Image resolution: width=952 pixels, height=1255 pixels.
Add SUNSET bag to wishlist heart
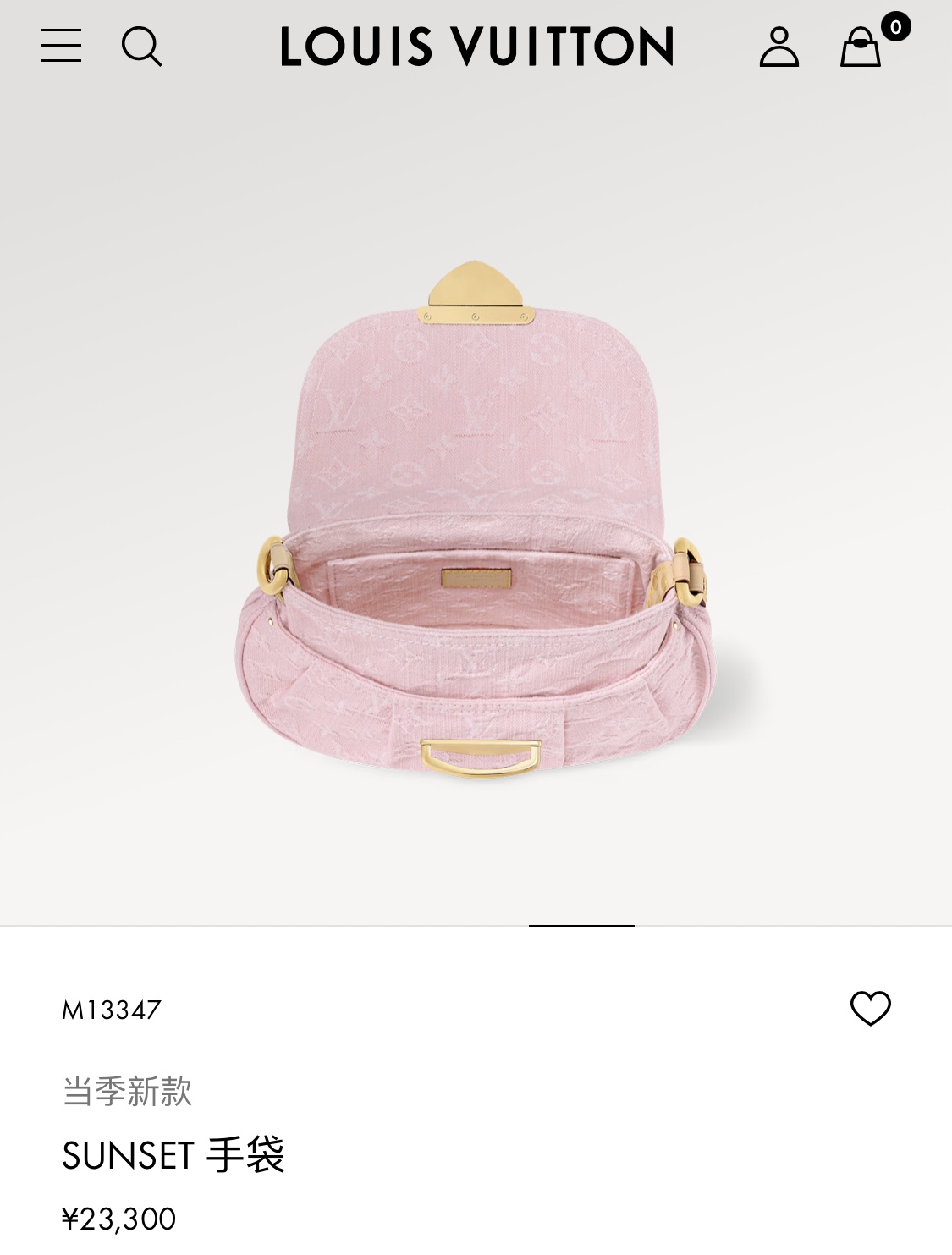(x=870, y=1008)
